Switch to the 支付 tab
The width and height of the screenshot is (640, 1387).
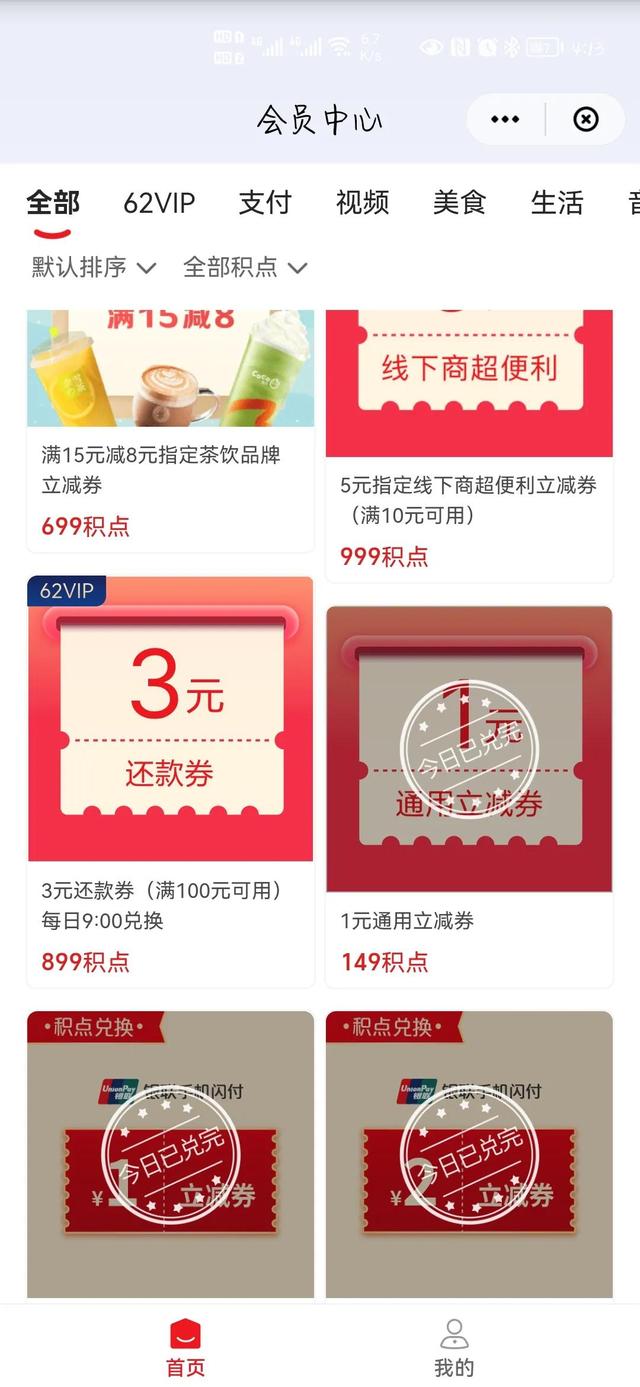coord(265,203)
